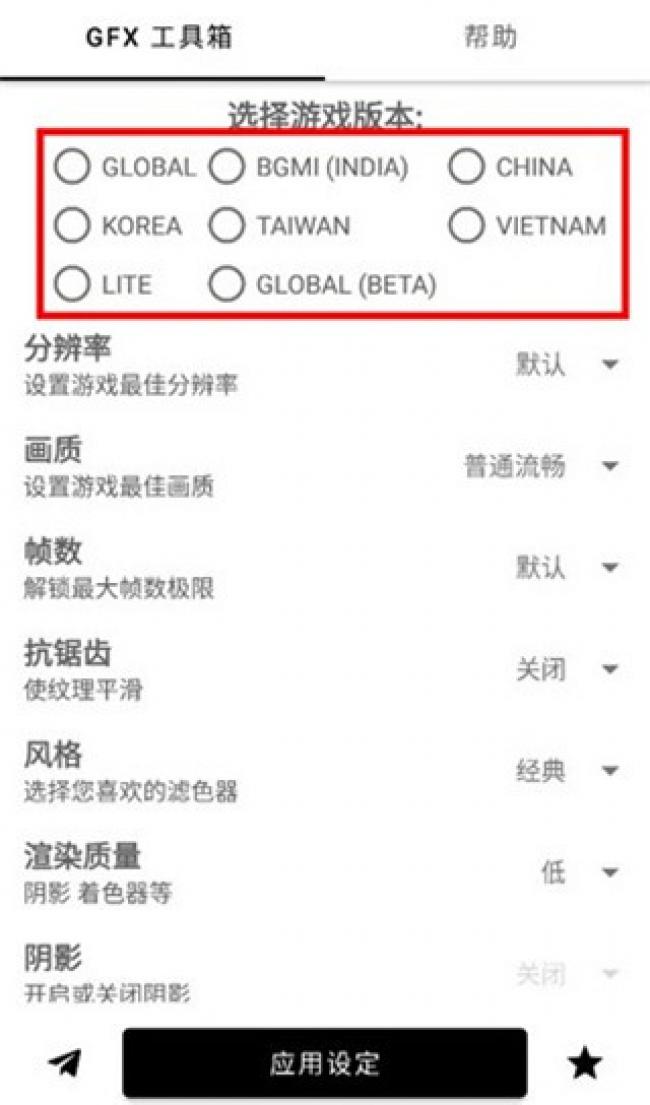Choose the LITE version
Screen dimensions: 650x1105
click(72, 285)
